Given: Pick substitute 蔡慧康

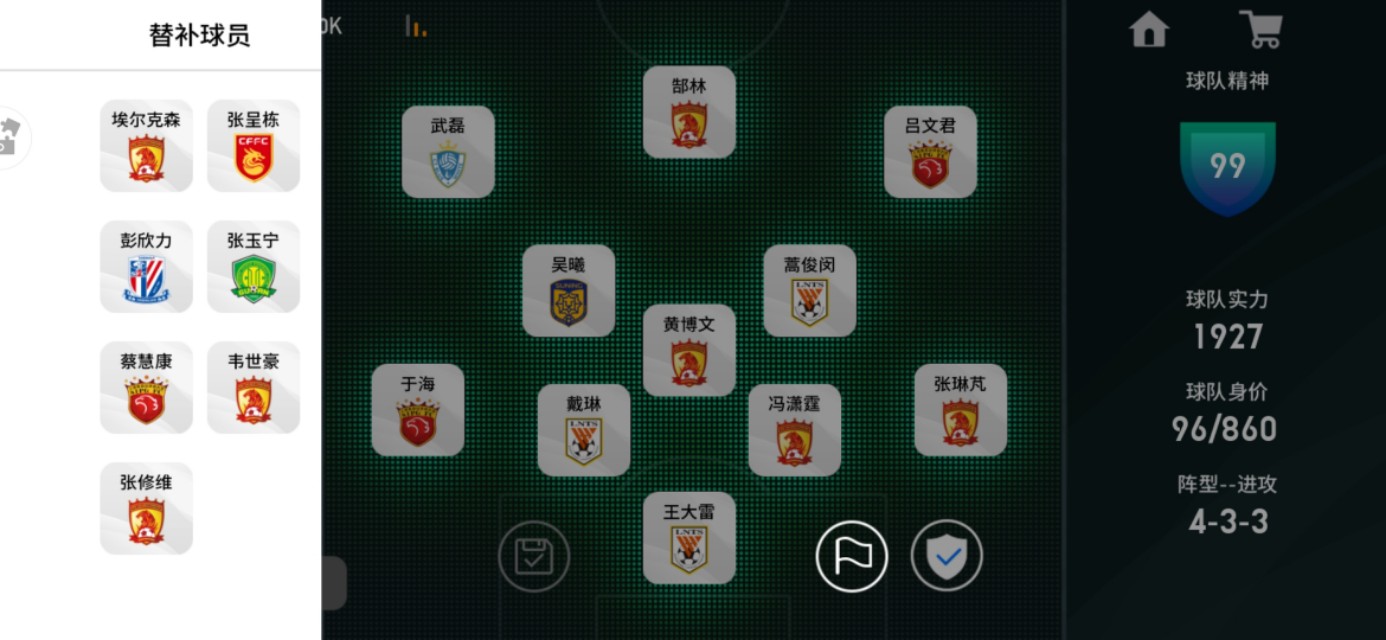Looking at the screenshot, I should [146, 388].
